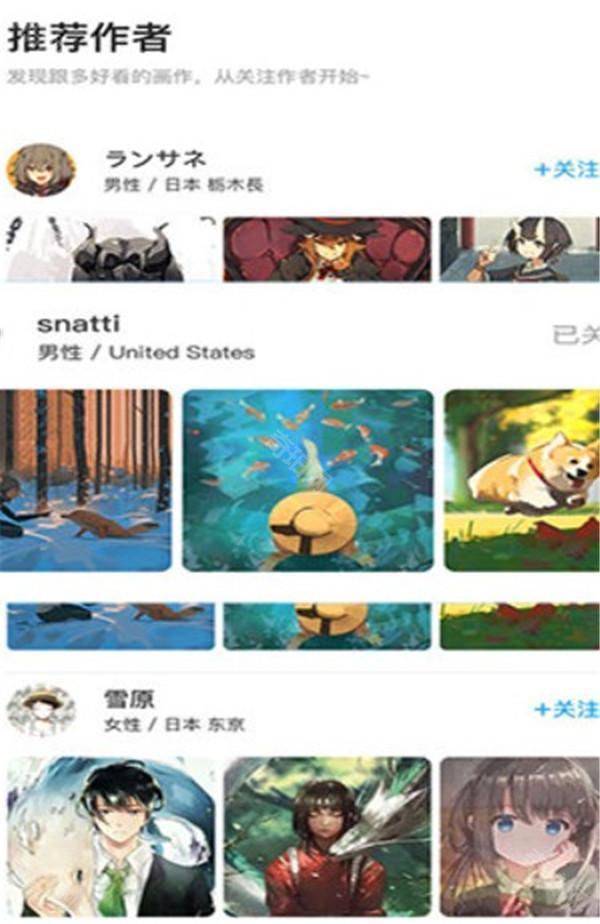This screenshot has width=600, height=924.
Task: View 雪原's girl in red kimono artwork
Action: click(326, 836)
